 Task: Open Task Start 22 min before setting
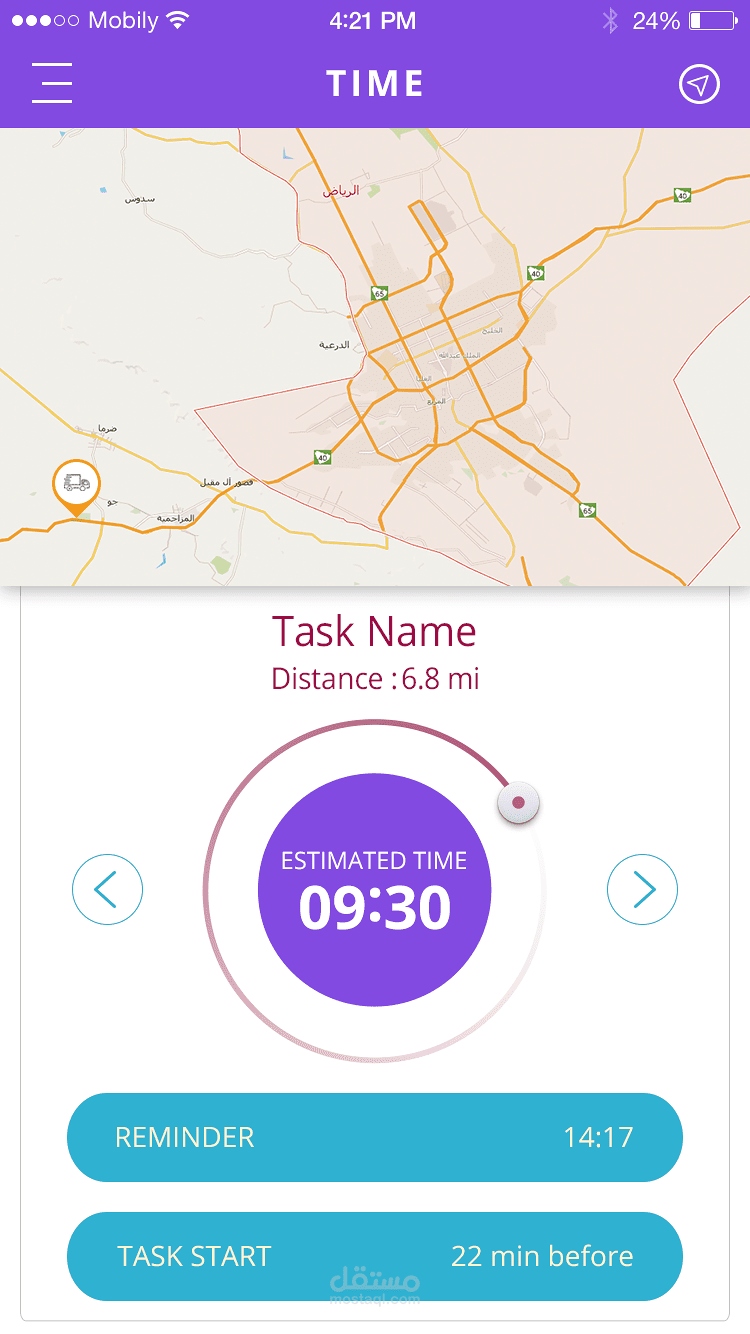coord(375,1256)
